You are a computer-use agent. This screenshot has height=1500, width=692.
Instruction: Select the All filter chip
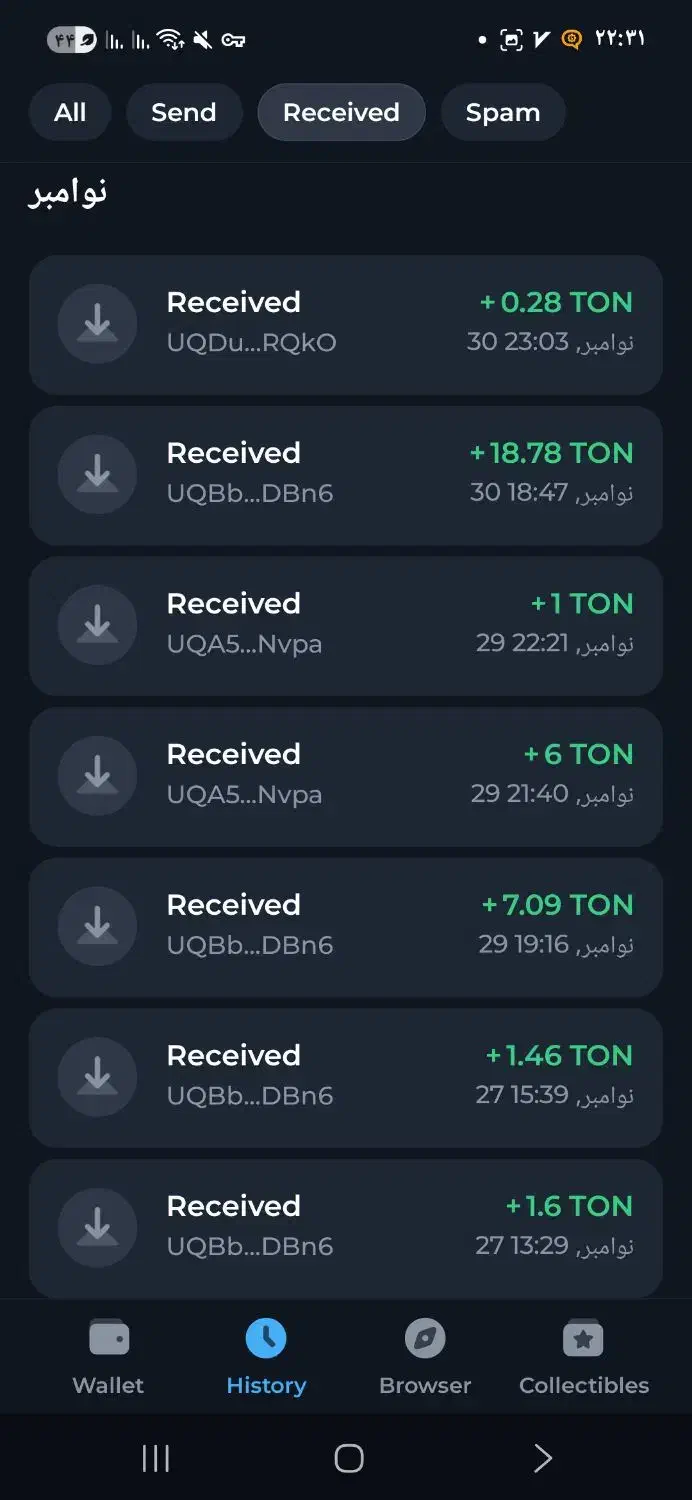click(x=70, y=112)
